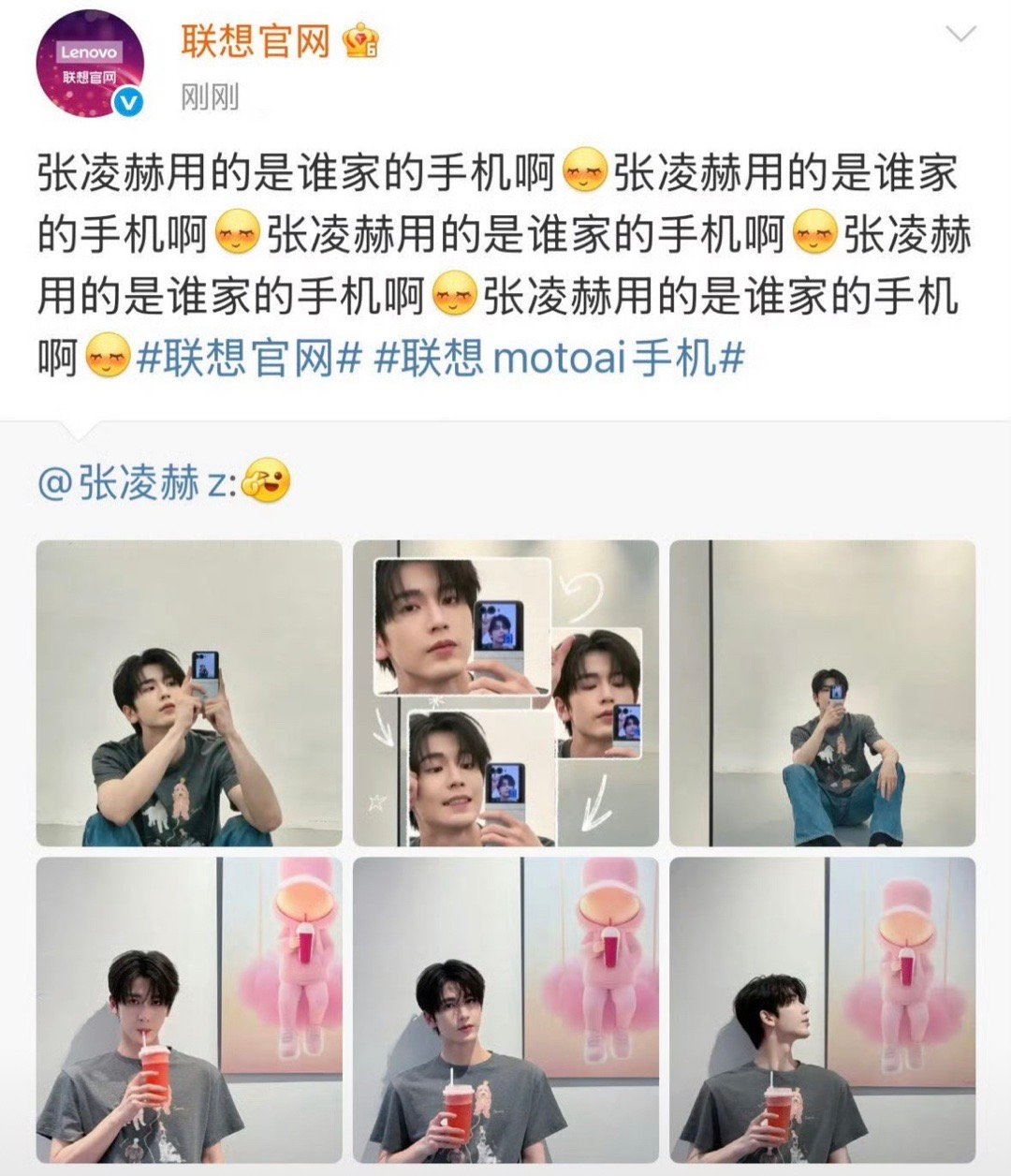Expand the post options chevron
The width and height of the screenshot is (1011, 1176).
[961, 36]
